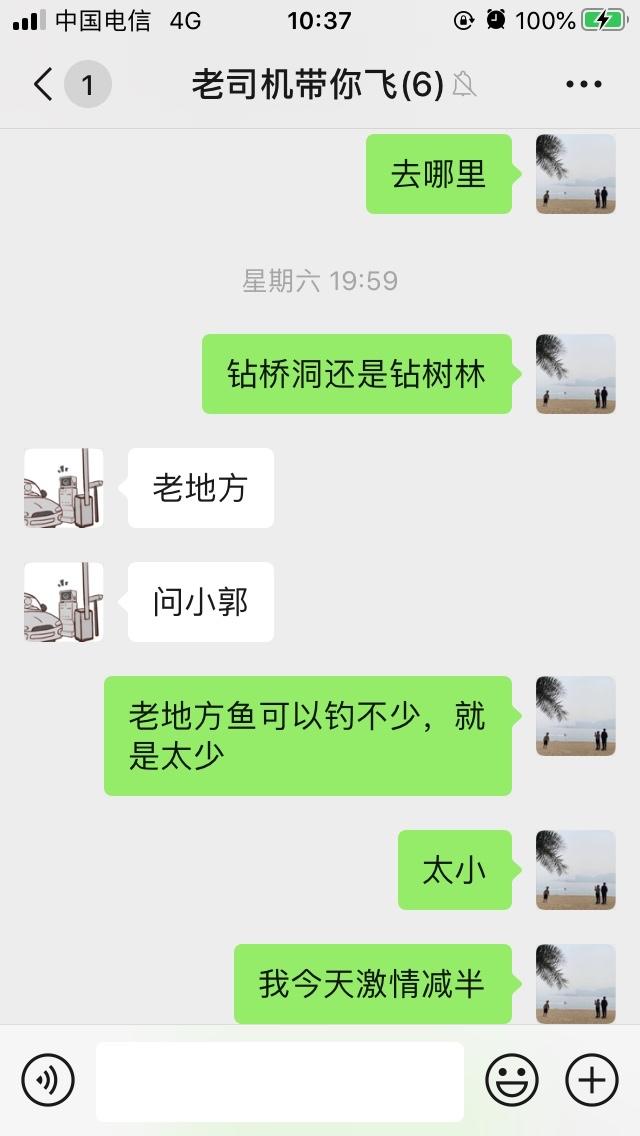Screen dimensions: 640x1136
Task: Go back to the chat list
Action: coord(44,85)
